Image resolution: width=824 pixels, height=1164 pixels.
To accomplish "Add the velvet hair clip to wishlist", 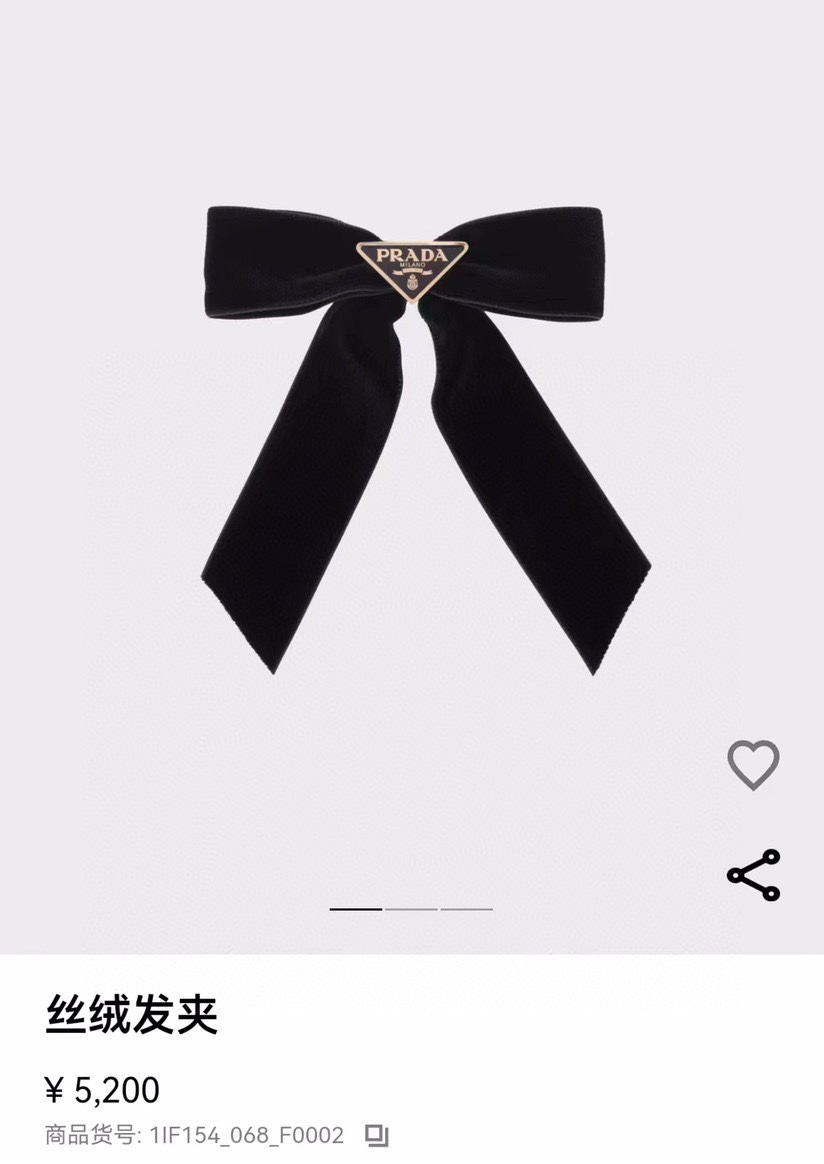I will coord(753,766).
